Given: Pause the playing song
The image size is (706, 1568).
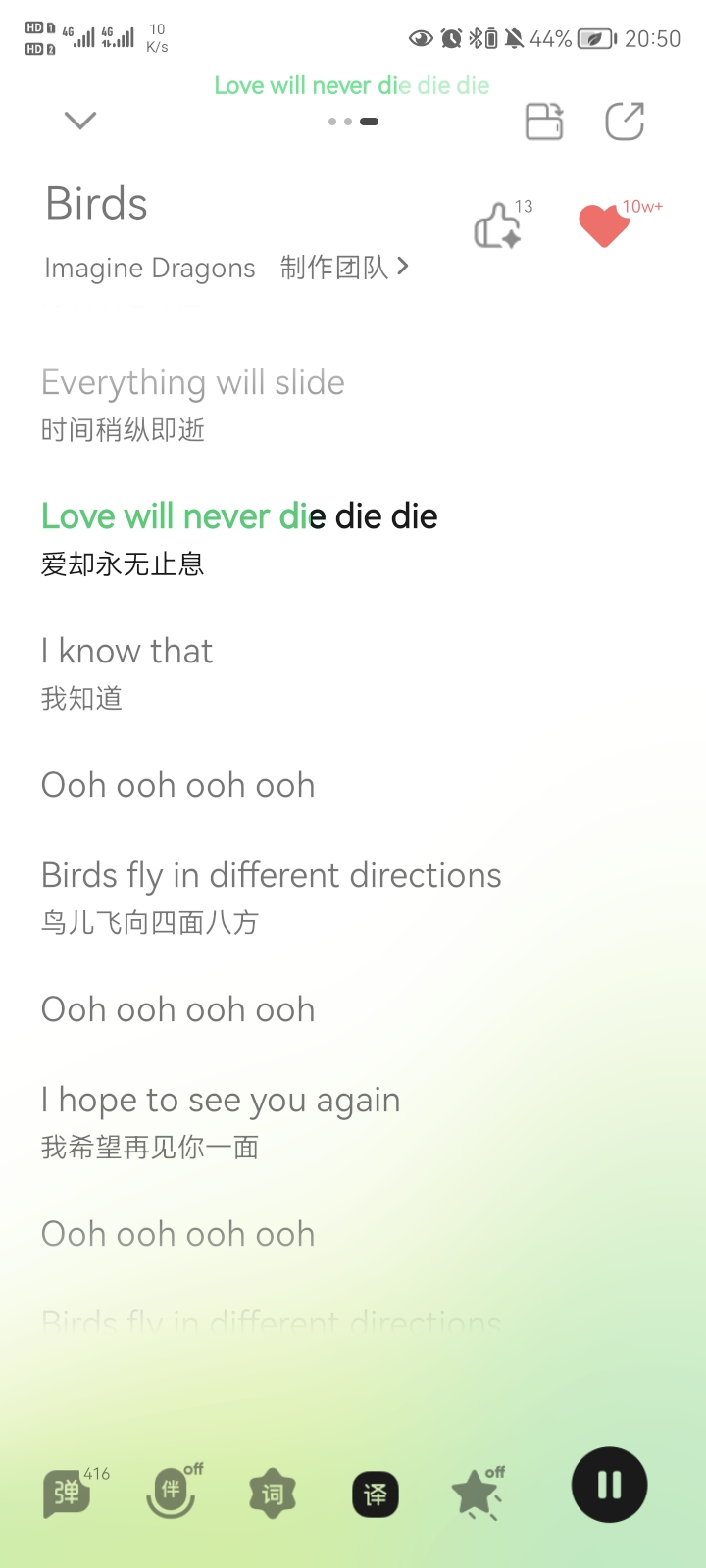Looking at the screenshot, I should pos(610,1486).
